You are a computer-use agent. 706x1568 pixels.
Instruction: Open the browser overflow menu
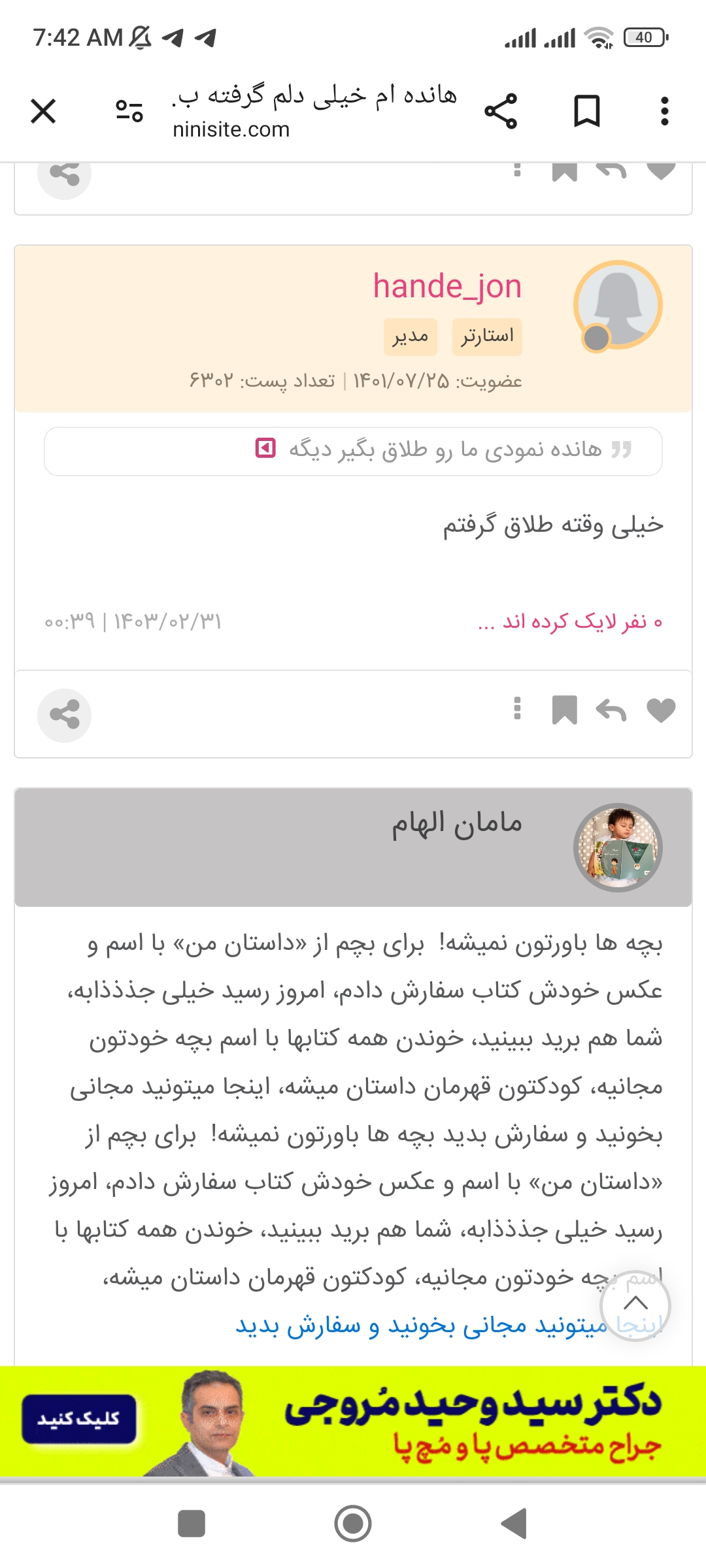click(664, 111)
